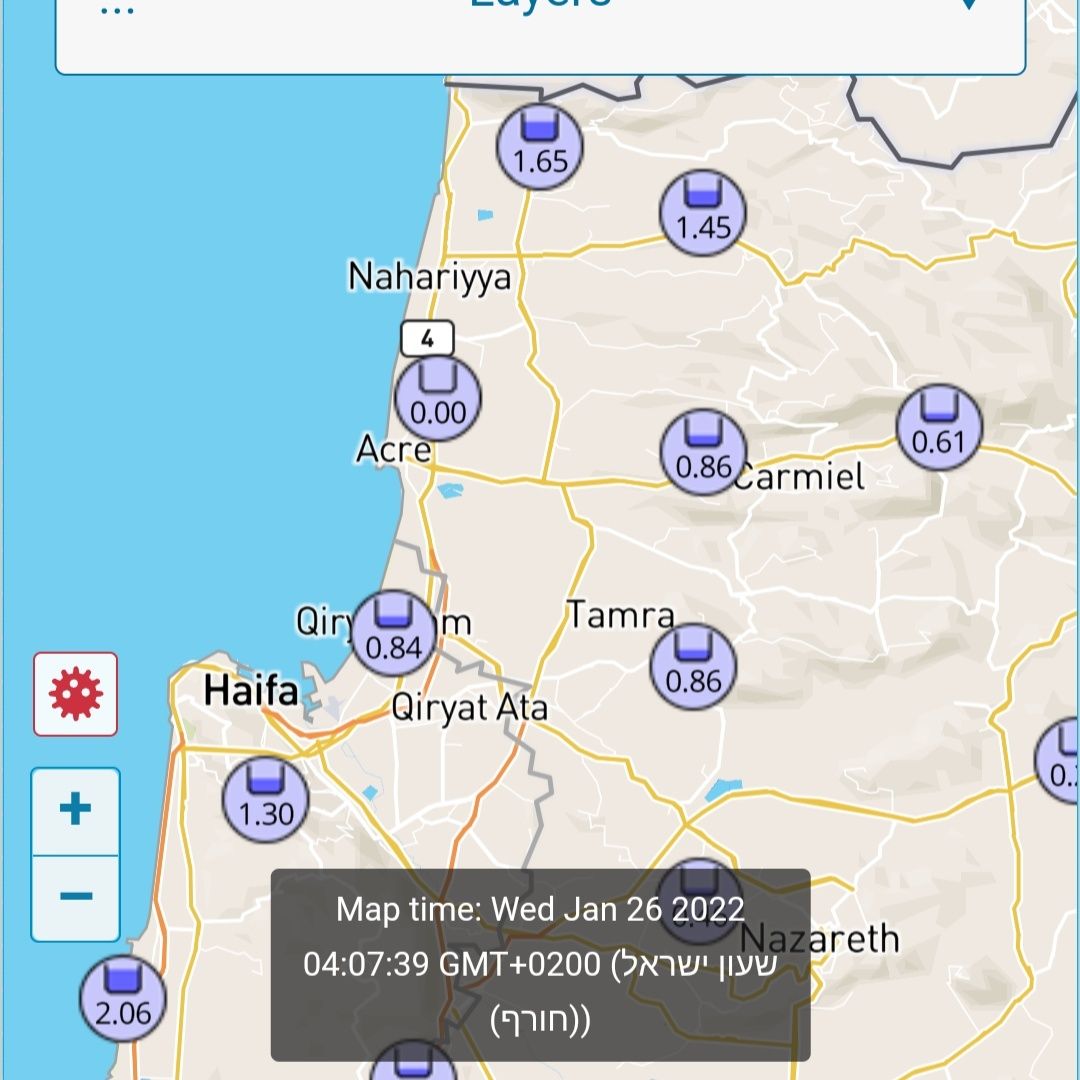Viewport: 1080px width, 1080px height.
Task: Select the 0.86 marker beside Carmiel
Action: tap(704, 452)
